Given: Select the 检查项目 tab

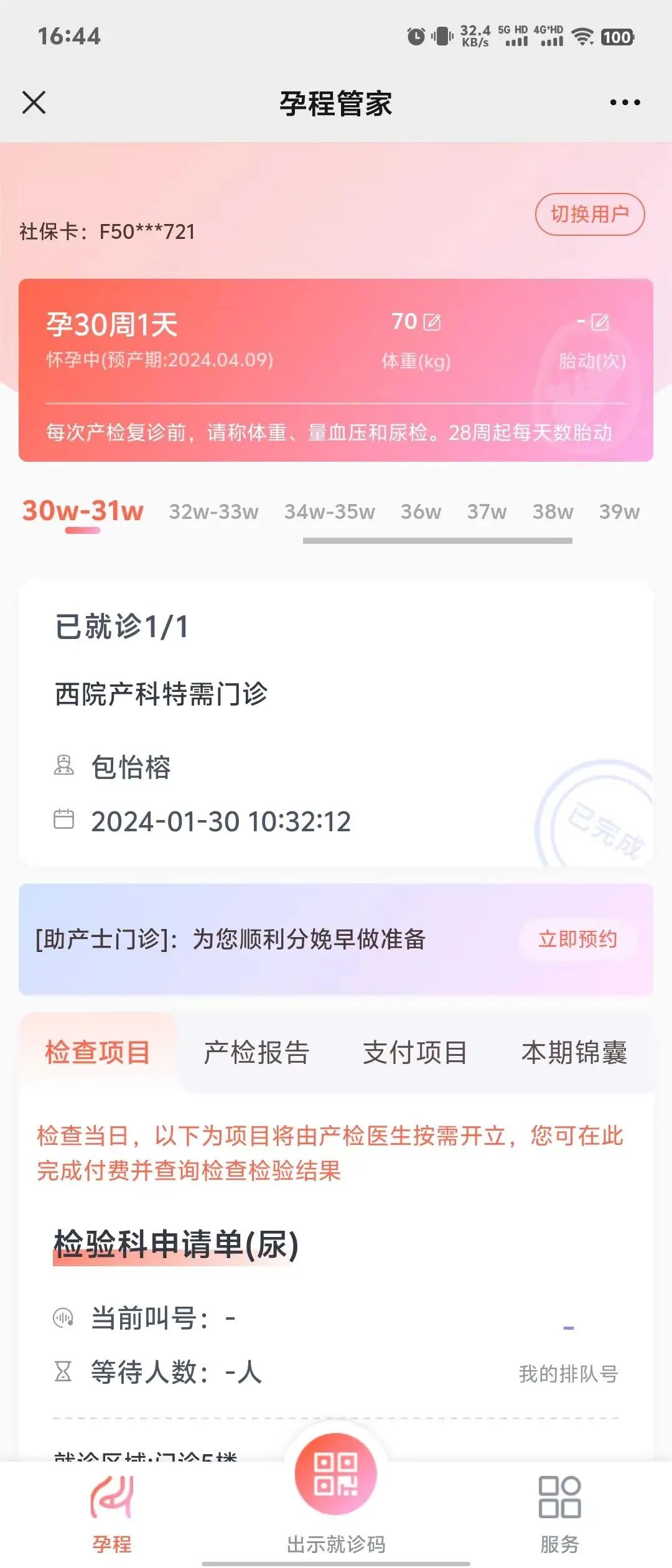Looking at the screenshot, I should [98, 1053].
